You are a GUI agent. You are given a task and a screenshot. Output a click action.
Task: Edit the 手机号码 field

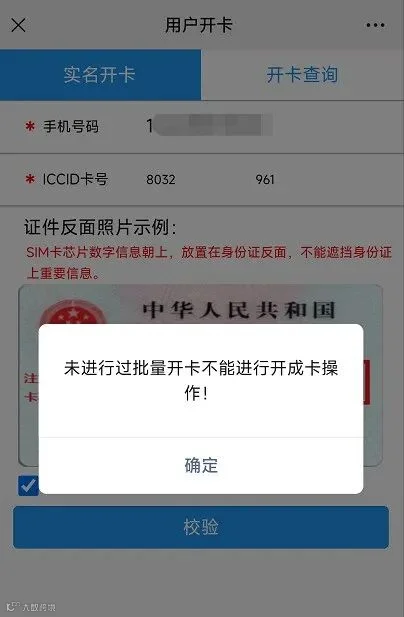[x=202, y=127]
